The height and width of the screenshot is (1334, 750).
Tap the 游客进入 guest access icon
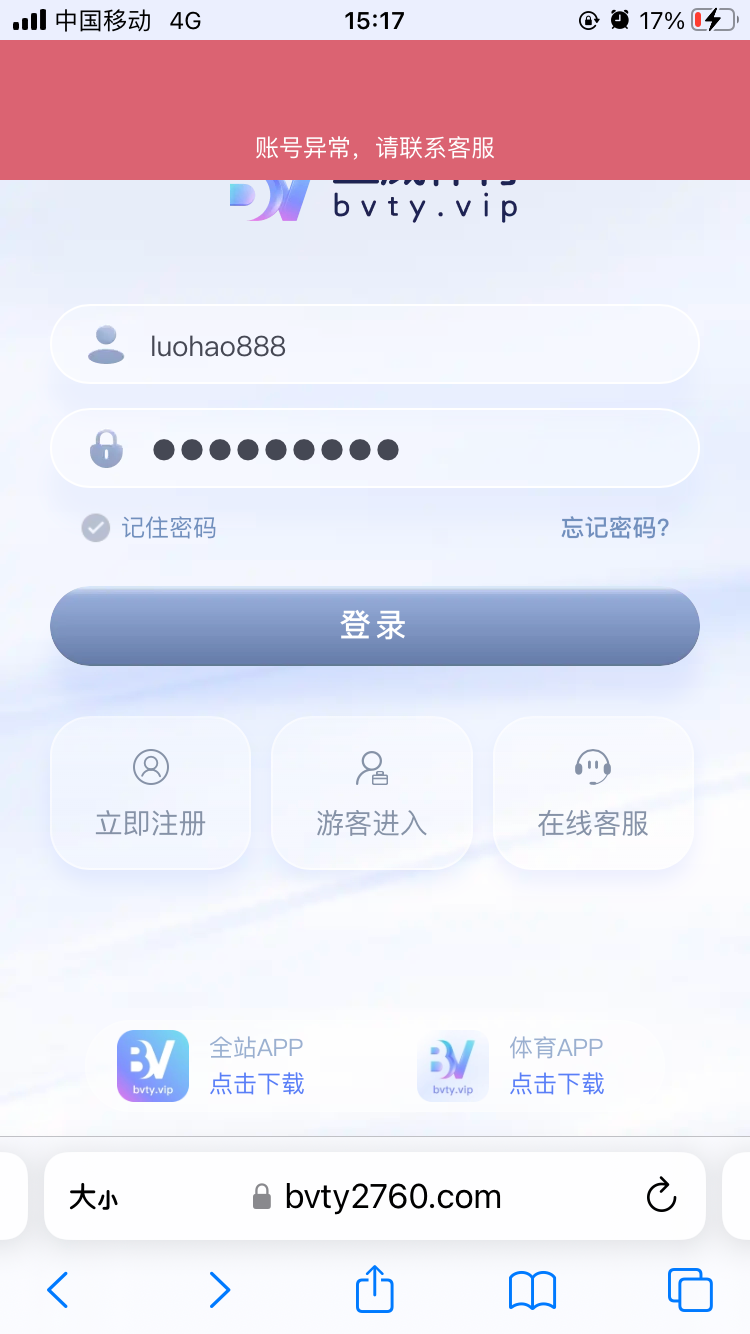pyautogui.click(x=371, y=766)
